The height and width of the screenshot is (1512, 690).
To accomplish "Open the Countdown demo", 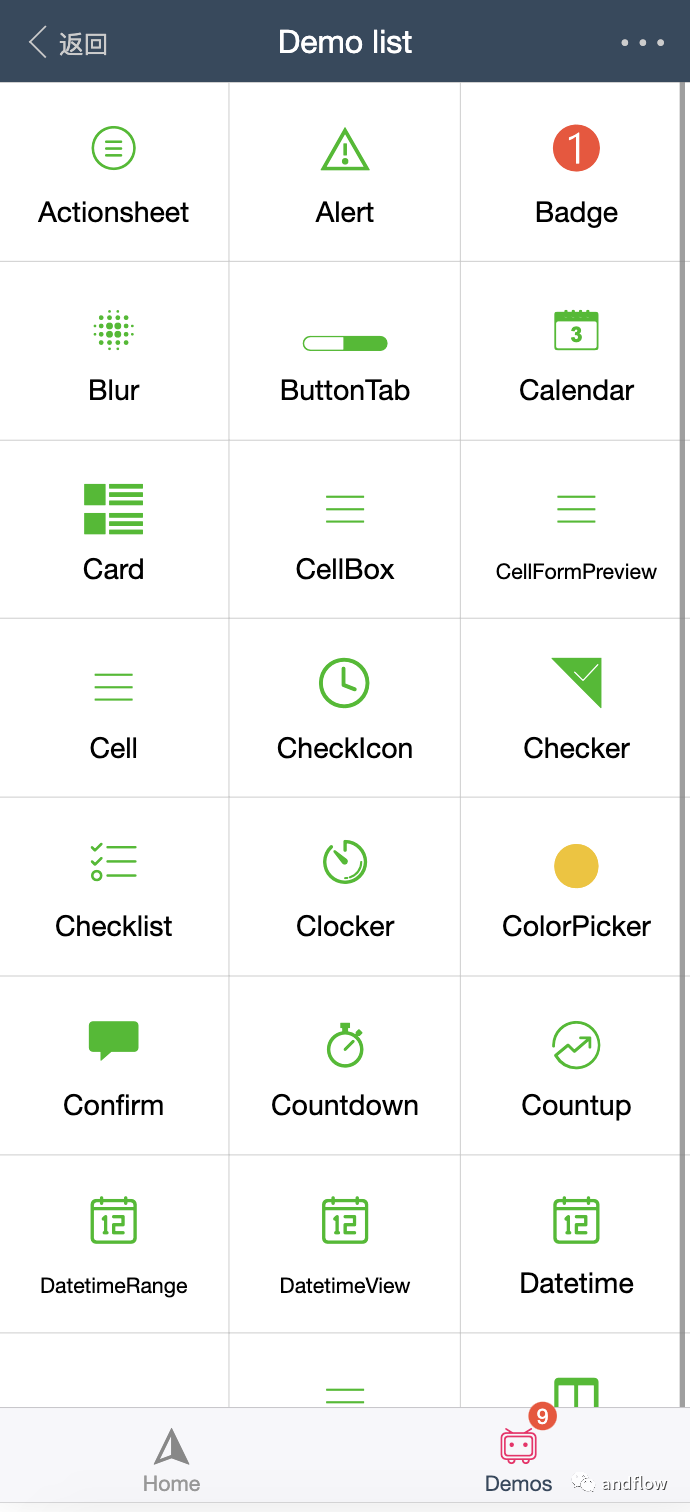I will pyautogui.click(x=345, y=1066).
